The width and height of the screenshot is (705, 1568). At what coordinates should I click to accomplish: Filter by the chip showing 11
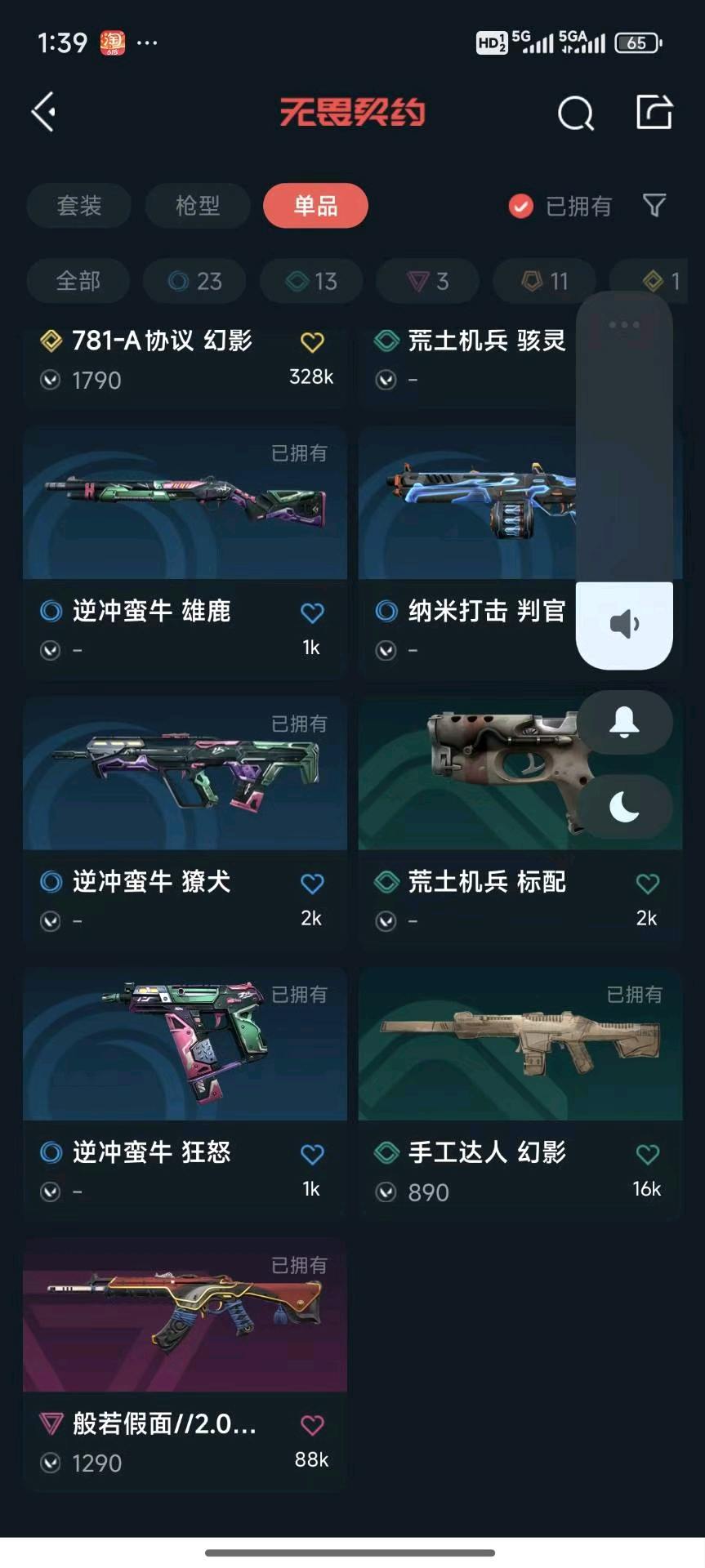(544, 282)
